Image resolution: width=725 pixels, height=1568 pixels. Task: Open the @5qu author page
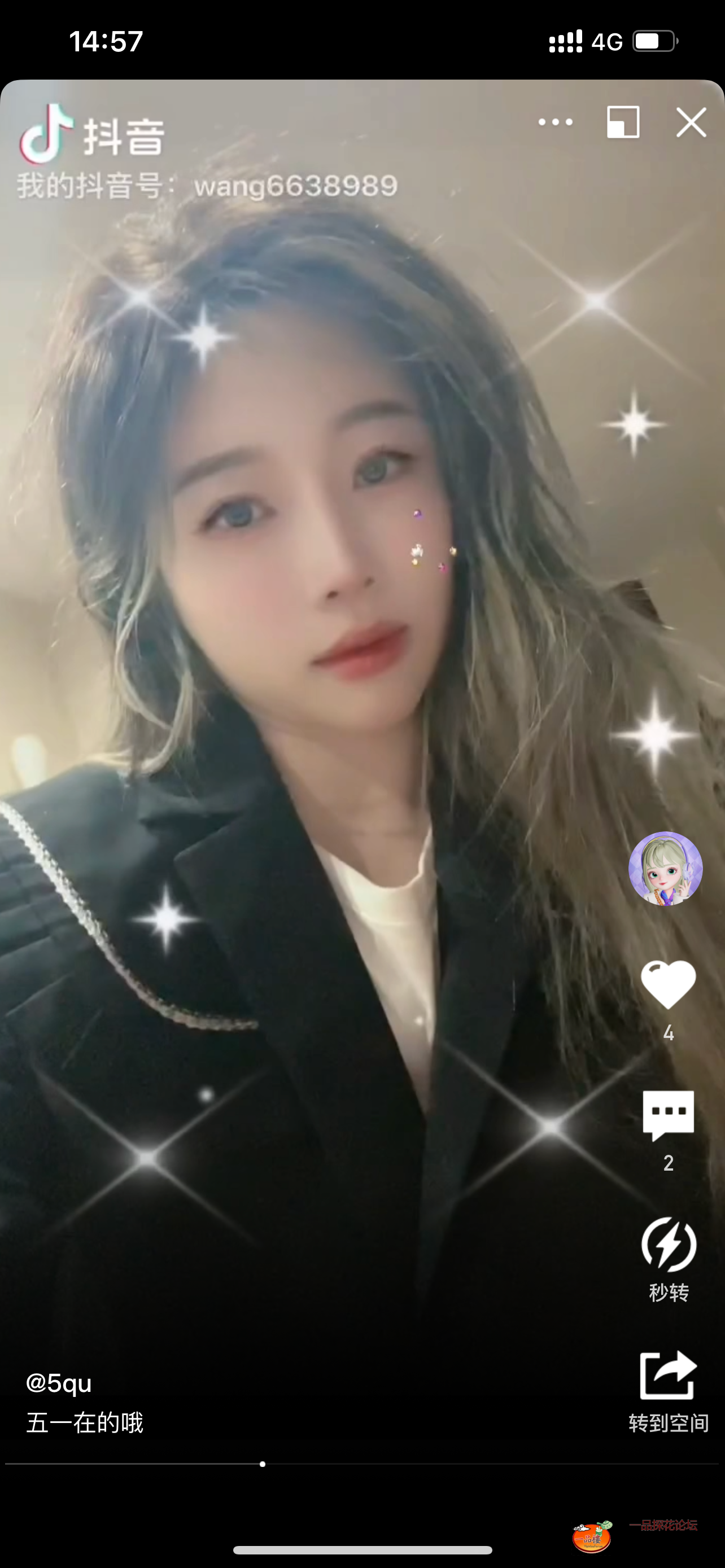click(59, 1383)
